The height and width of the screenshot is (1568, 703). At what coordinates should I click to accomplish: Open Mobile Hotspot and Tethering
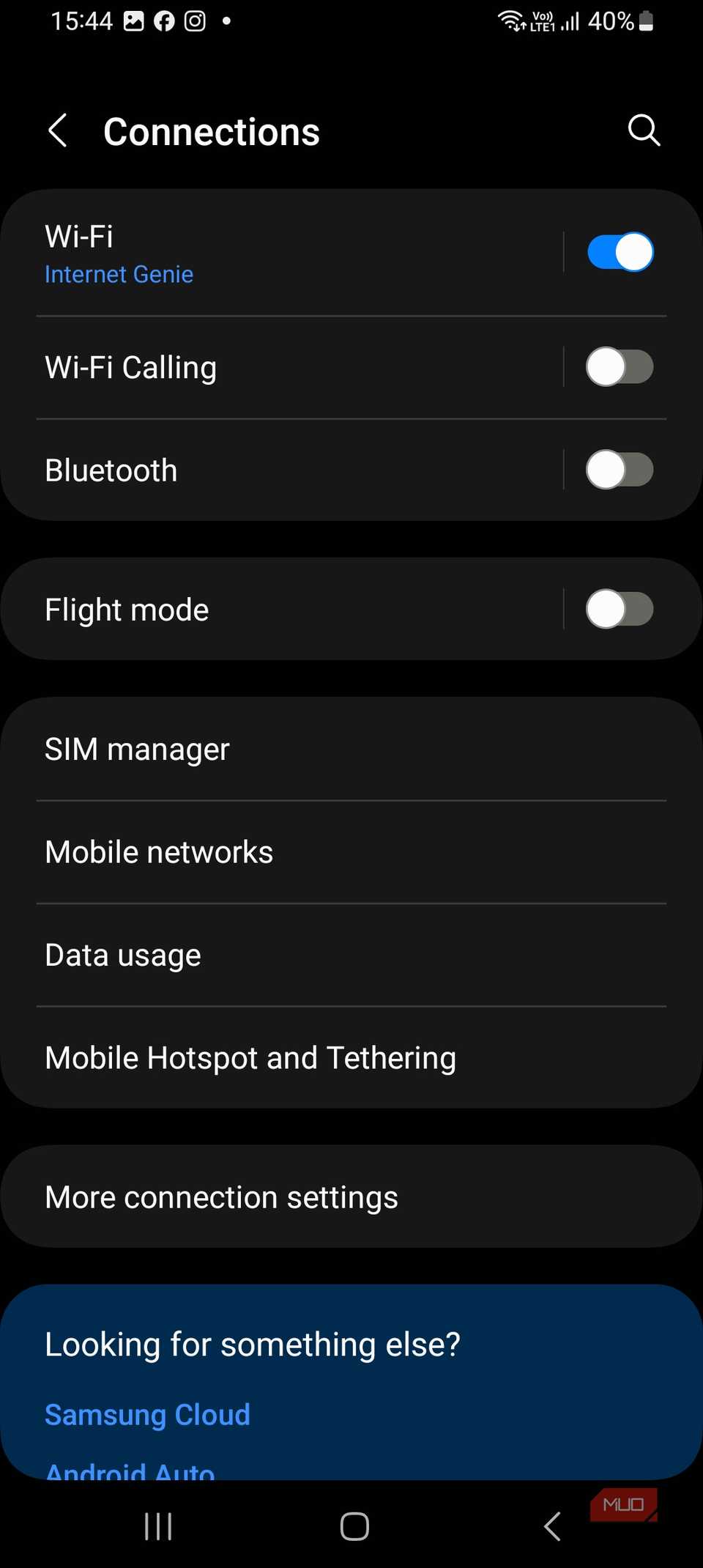pos(351,1058)
